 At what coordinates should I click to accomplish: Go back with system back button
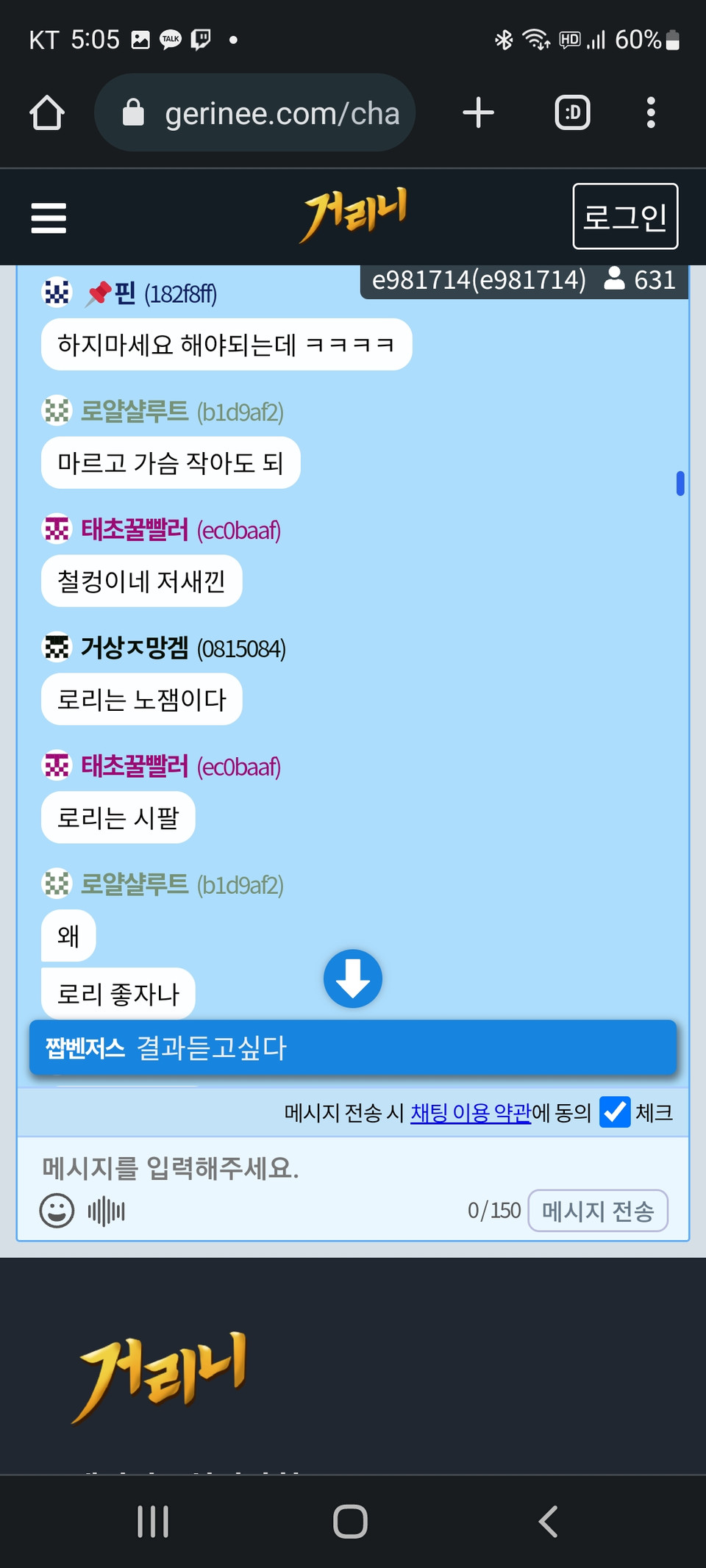coord(549,1521)
